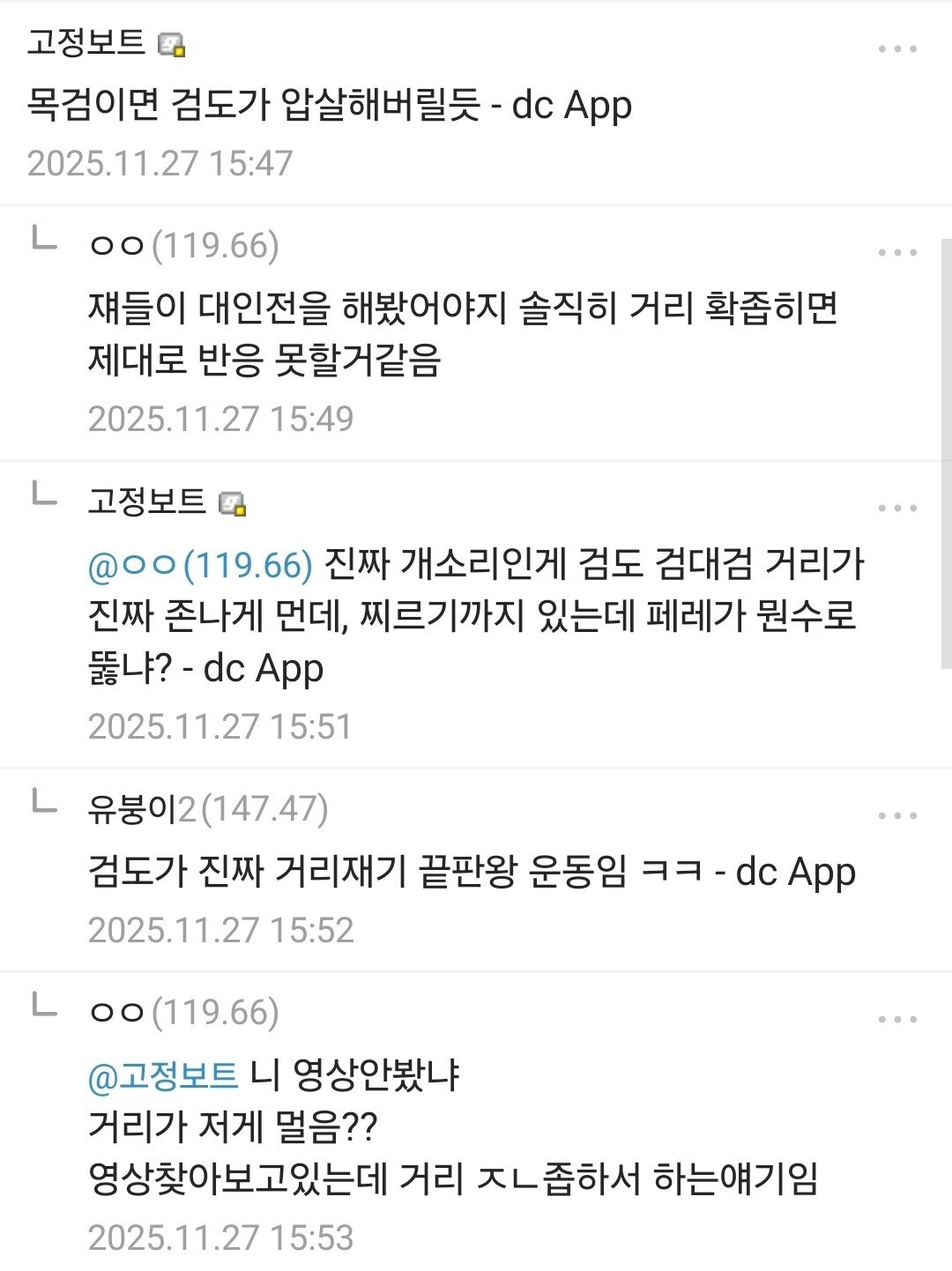Image resolution: width=952 pixels, height=1271 pixels.
Task: Open the options menu on 고정보트's reply comment
Action: (x=896, y=507)
